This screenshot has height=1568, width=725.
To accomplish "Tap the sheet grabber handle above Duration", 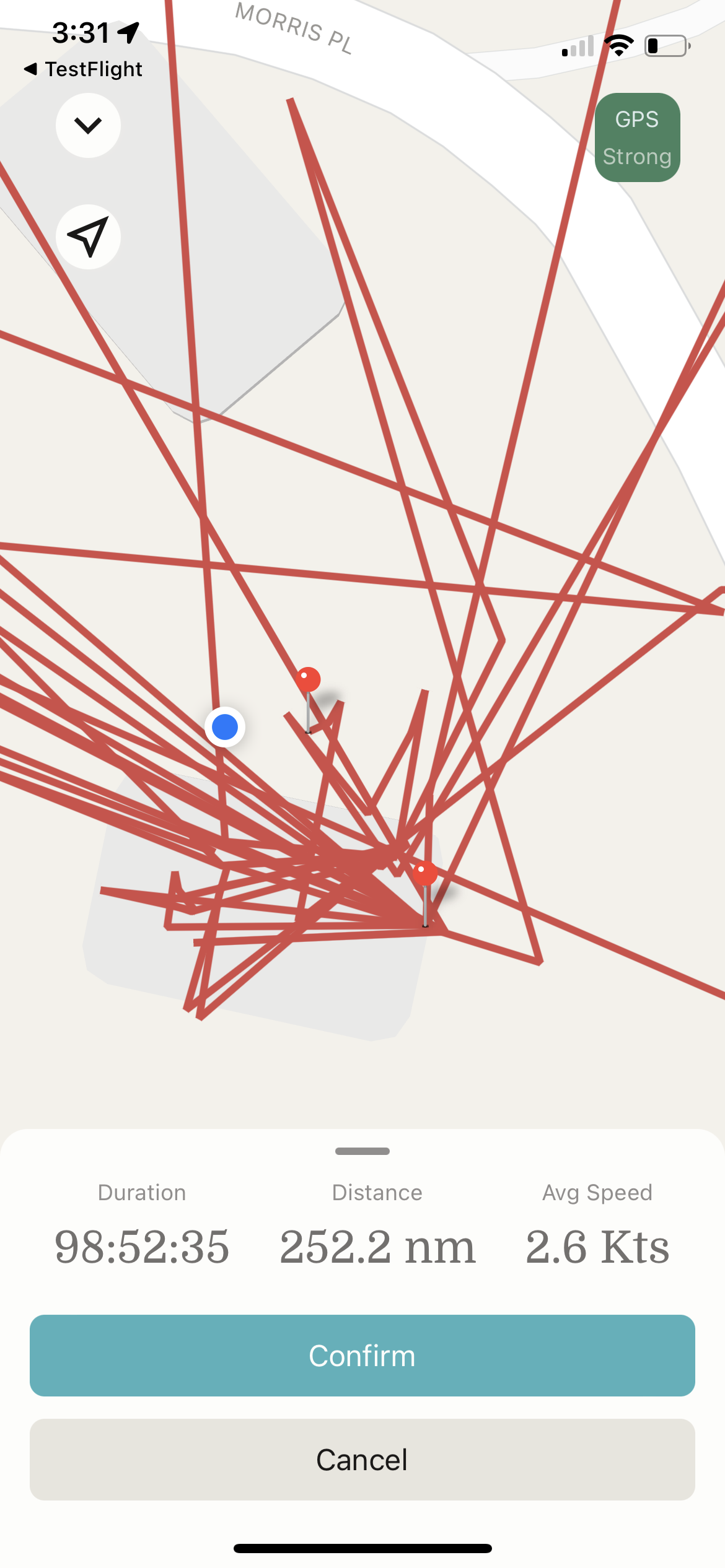I will coord(362,1151).
